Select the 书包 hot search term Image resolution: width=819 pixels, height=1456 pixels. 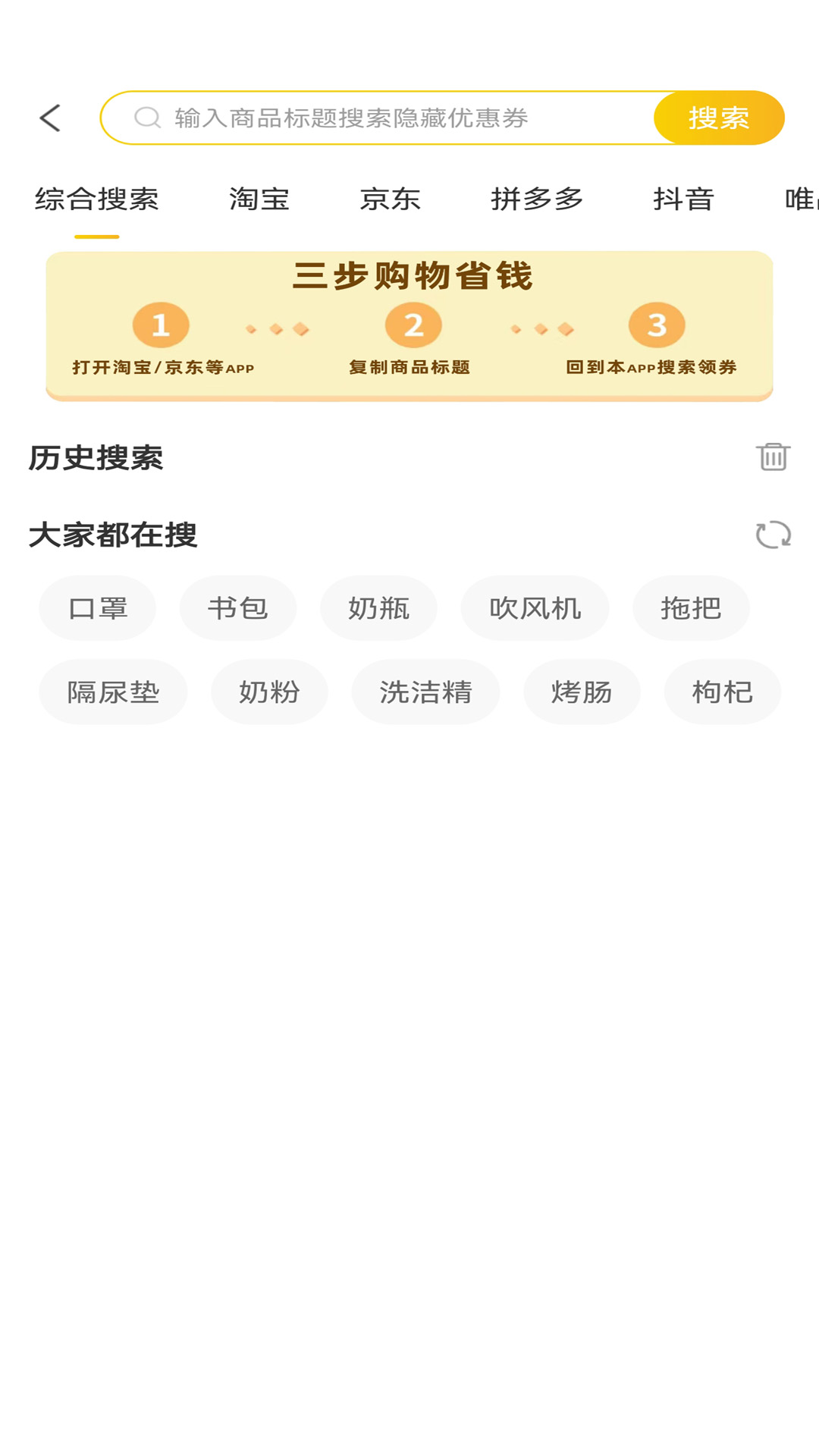(238, 608)
